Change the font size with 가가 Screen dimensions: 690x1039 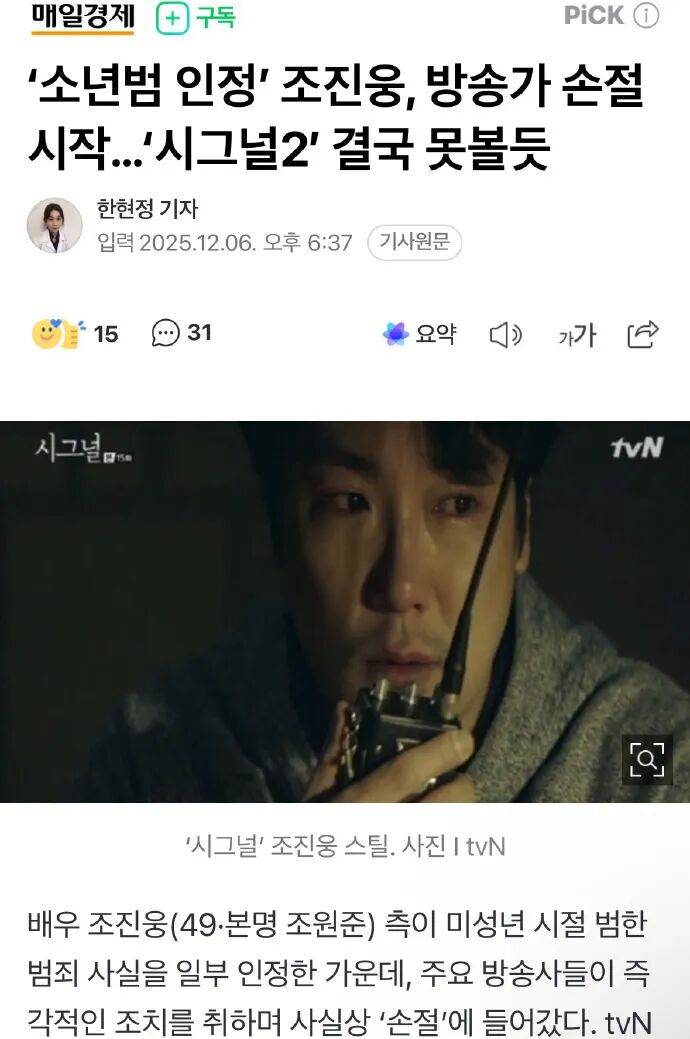[x=577, y=336]
